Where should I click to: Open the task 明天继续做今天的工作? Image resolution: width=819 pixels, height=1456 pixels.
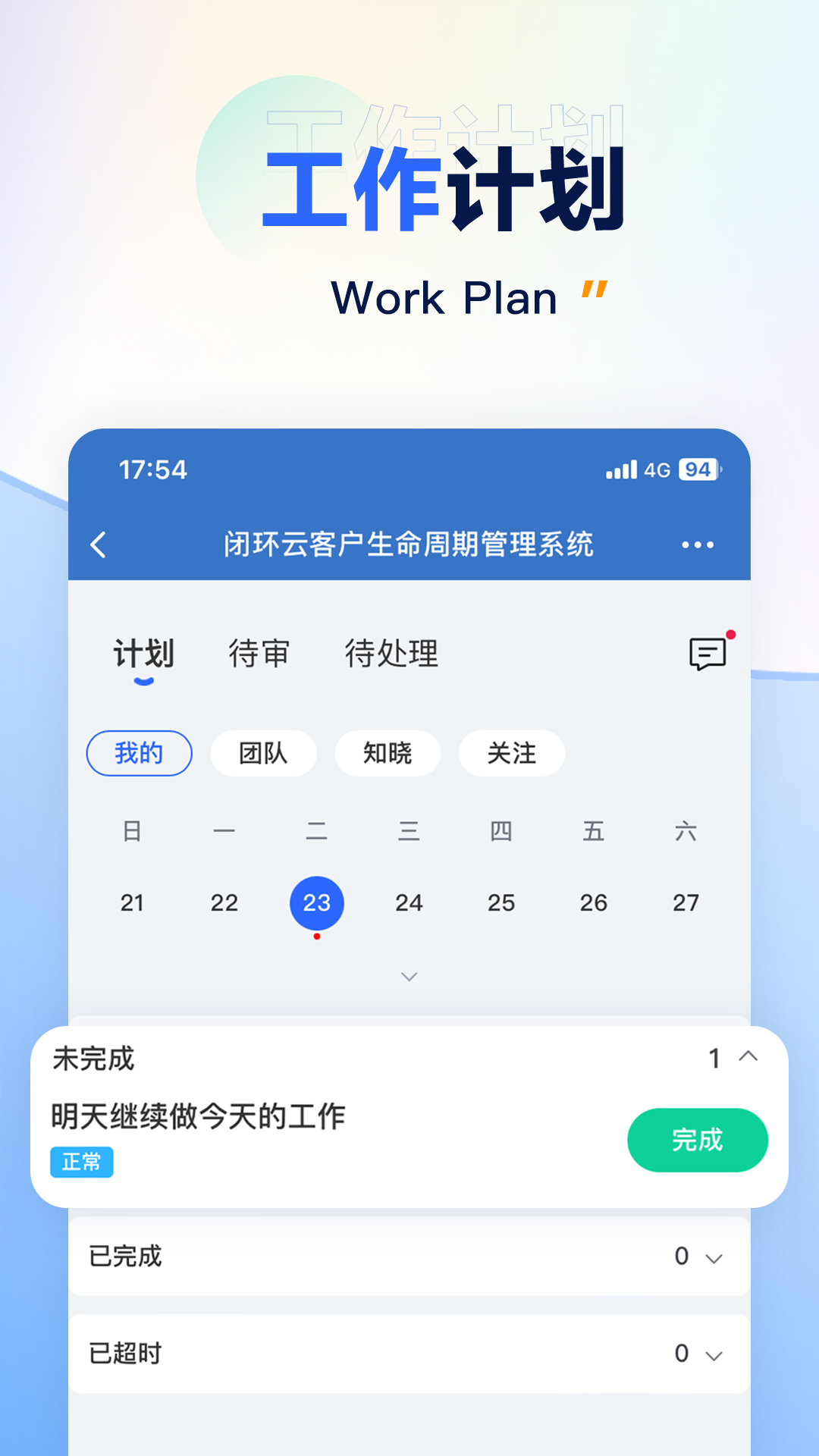coord(199,1115)
